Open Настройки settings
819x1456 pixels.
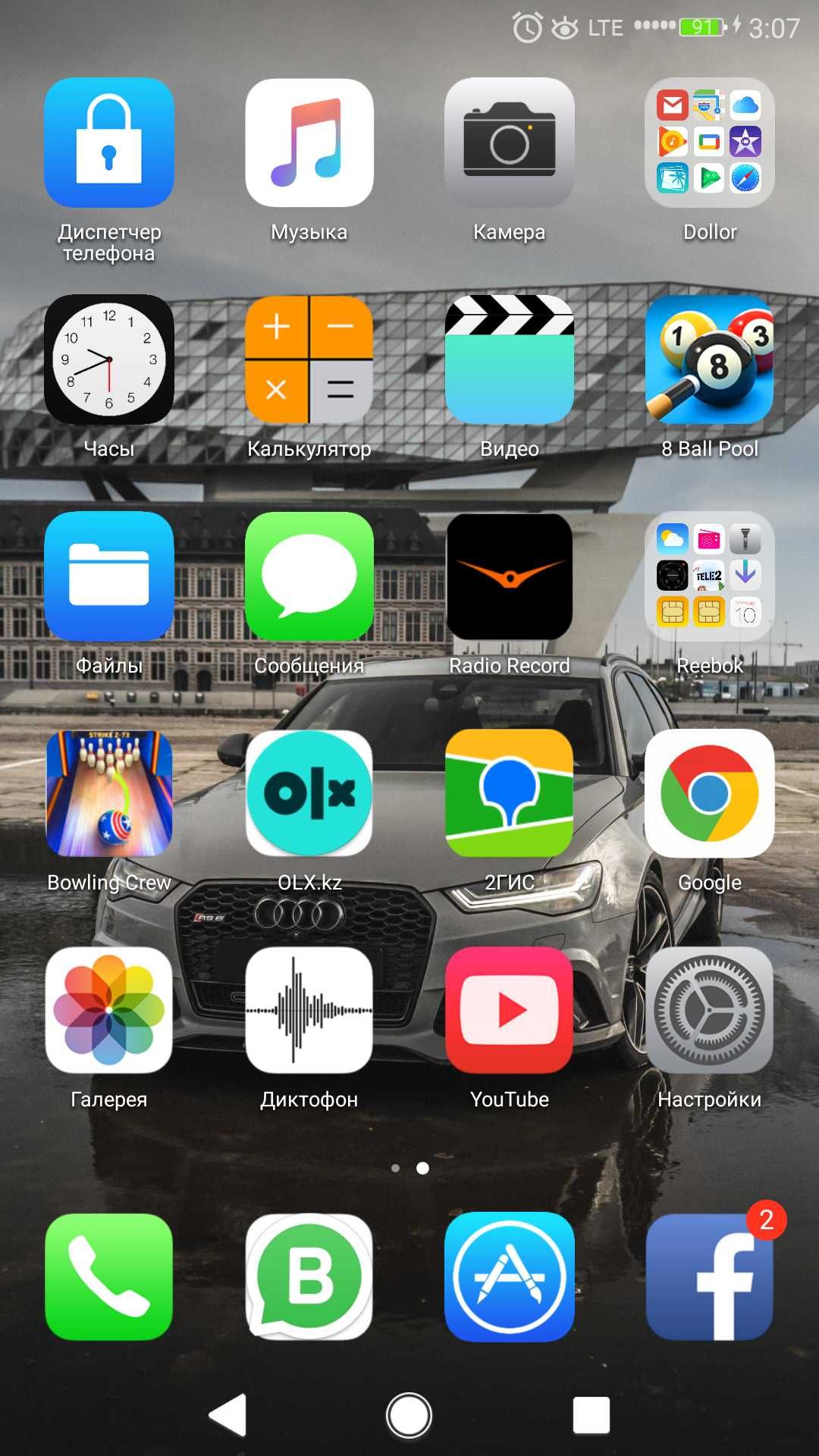tap(710, 1010)
